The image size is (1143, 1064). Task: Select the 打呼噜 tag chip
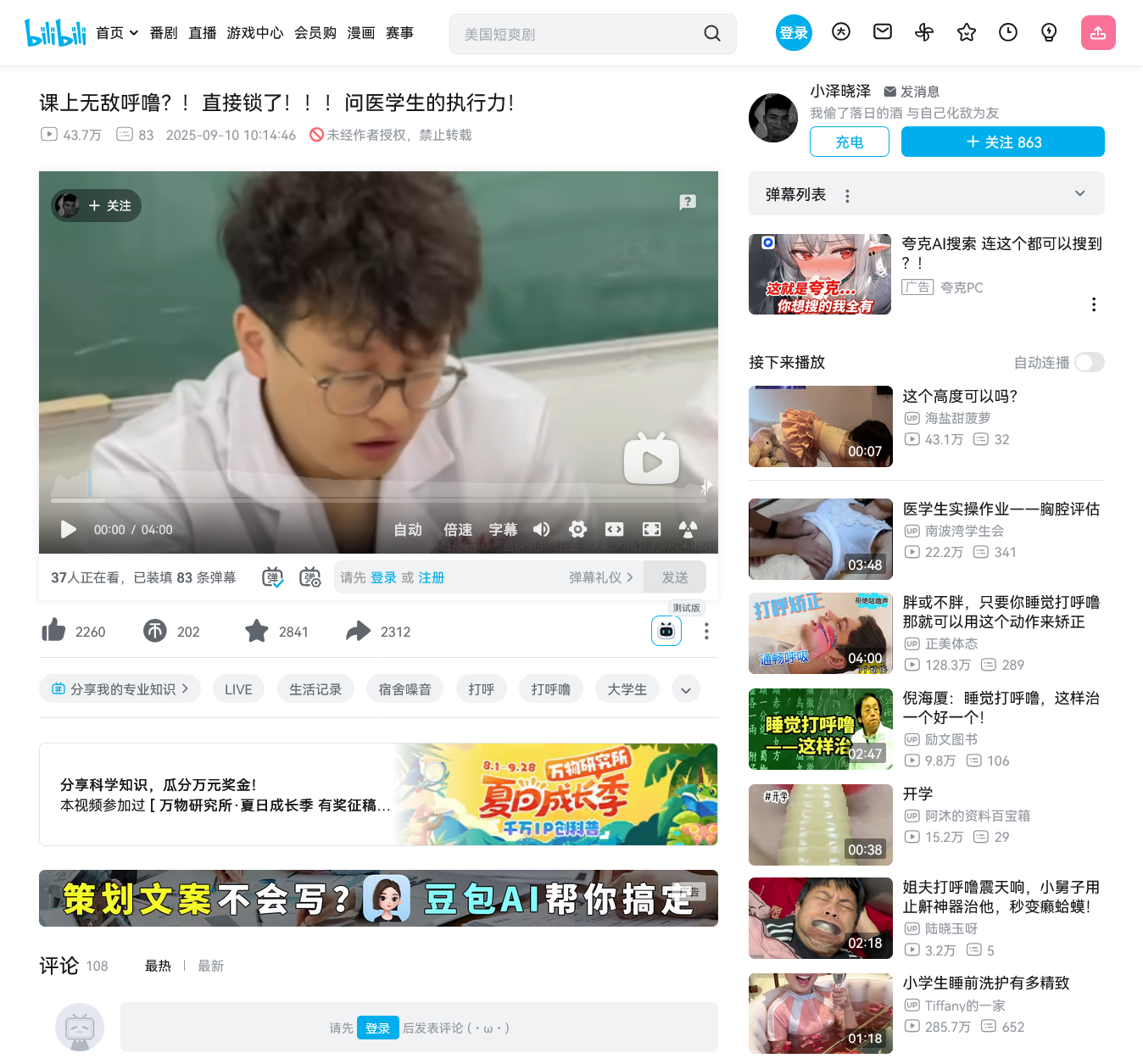click(x=551, y=689)
